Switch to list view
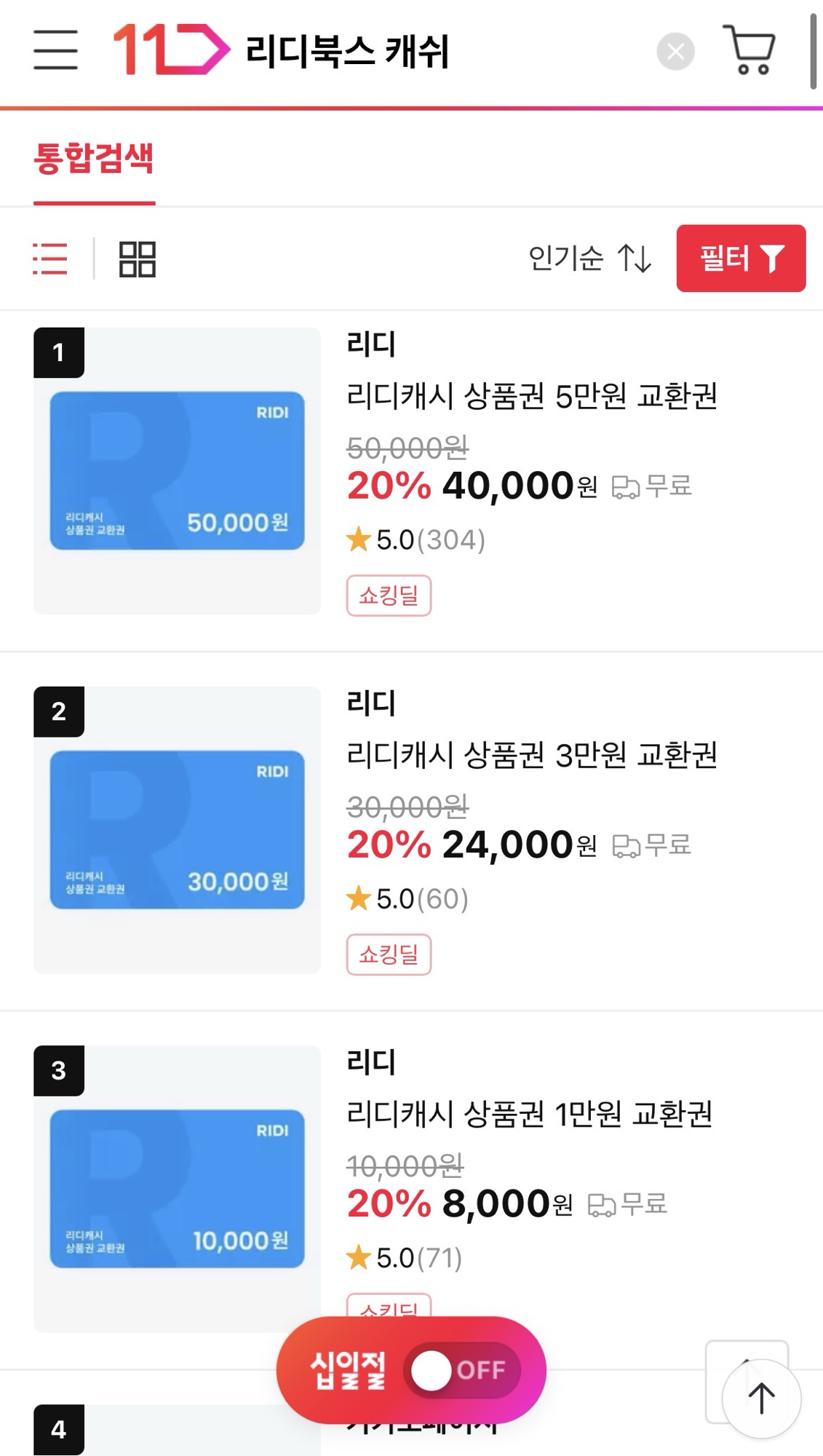The image size is (823, 1456). [x=50, y=258]
